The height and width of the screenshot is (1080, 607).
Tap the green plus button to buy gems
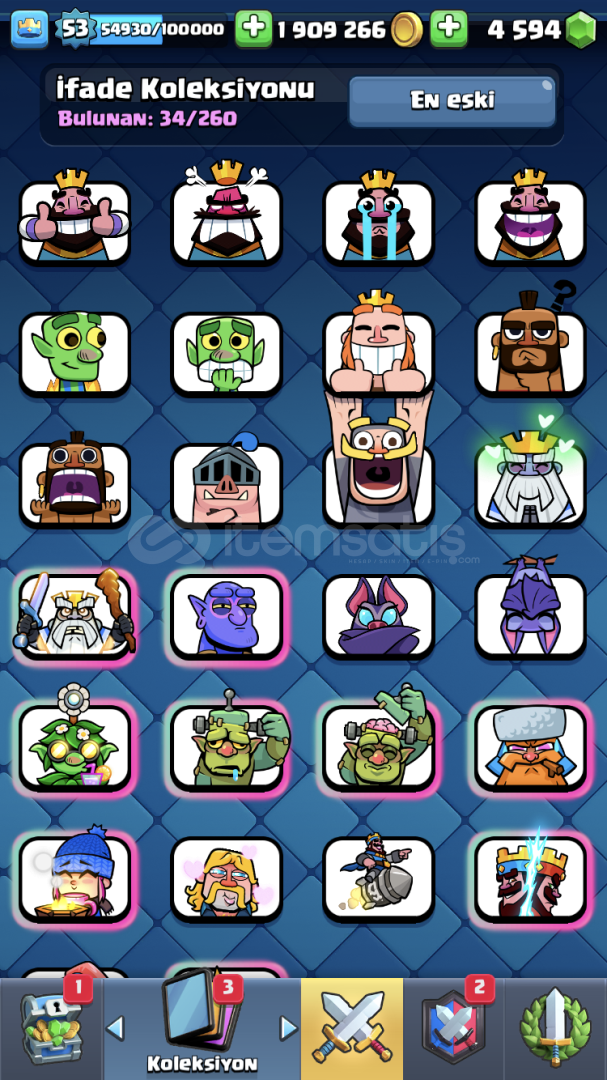[x=449, y=29]
